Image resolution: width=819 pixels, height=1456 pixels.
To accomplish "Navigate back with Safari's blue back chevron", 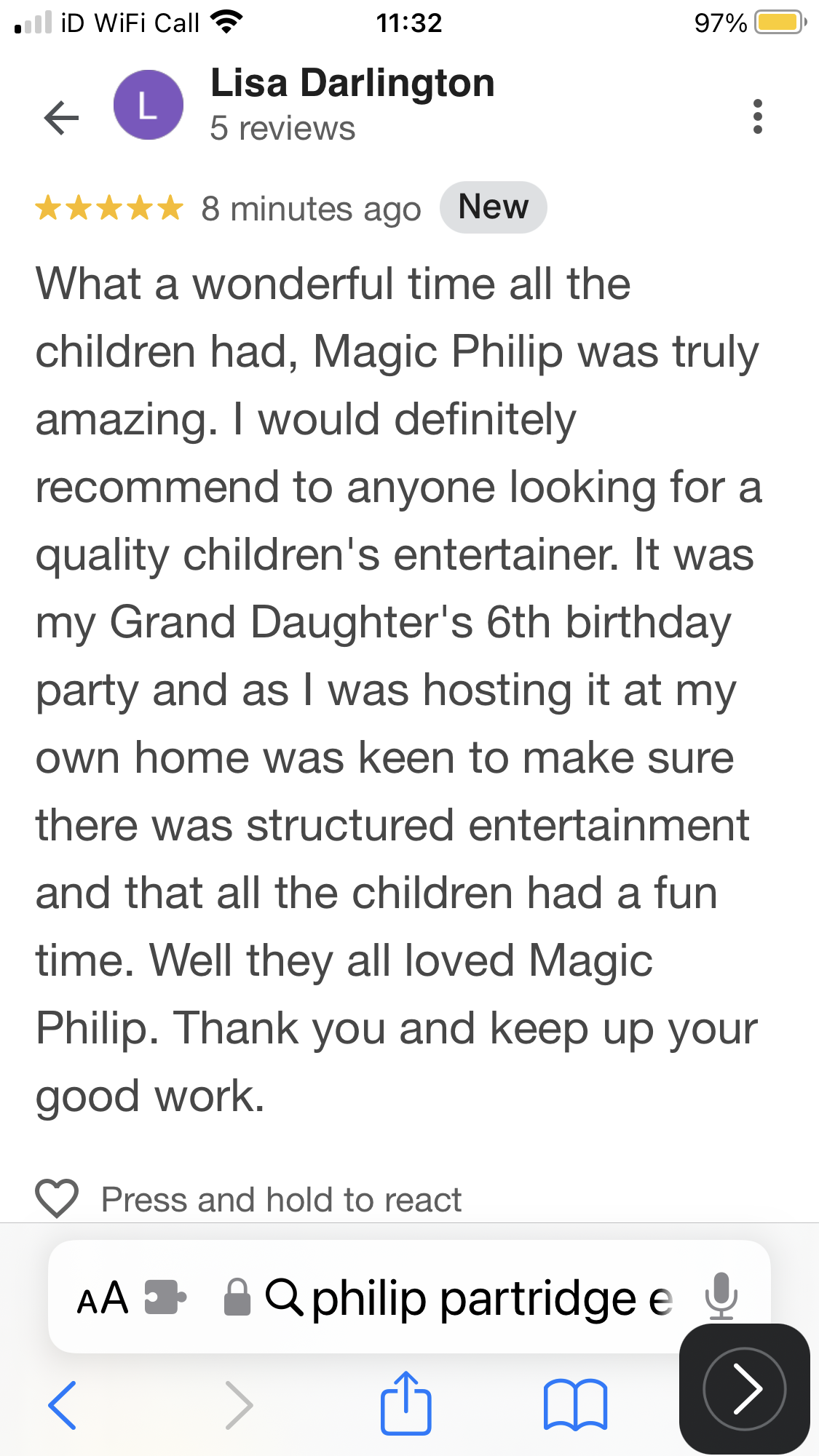I will 63,1404.
